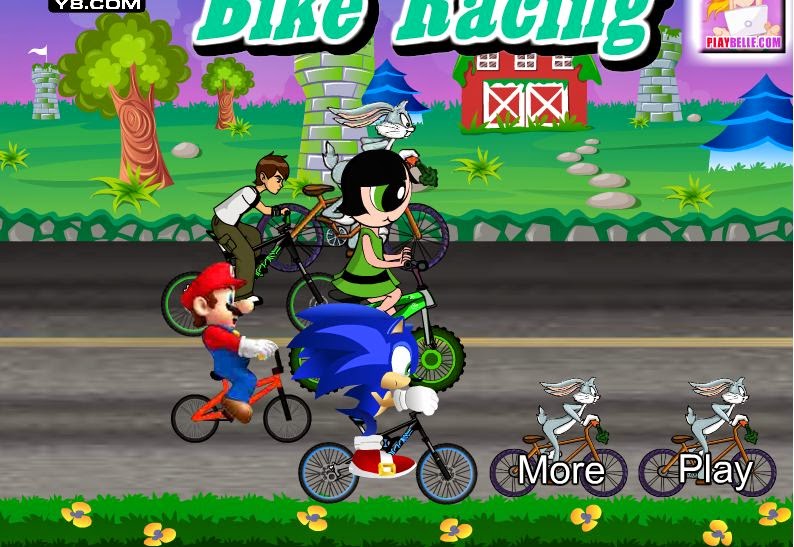
Task: Open the PlayBelle.com logo link
Action: tap(742, 24)
